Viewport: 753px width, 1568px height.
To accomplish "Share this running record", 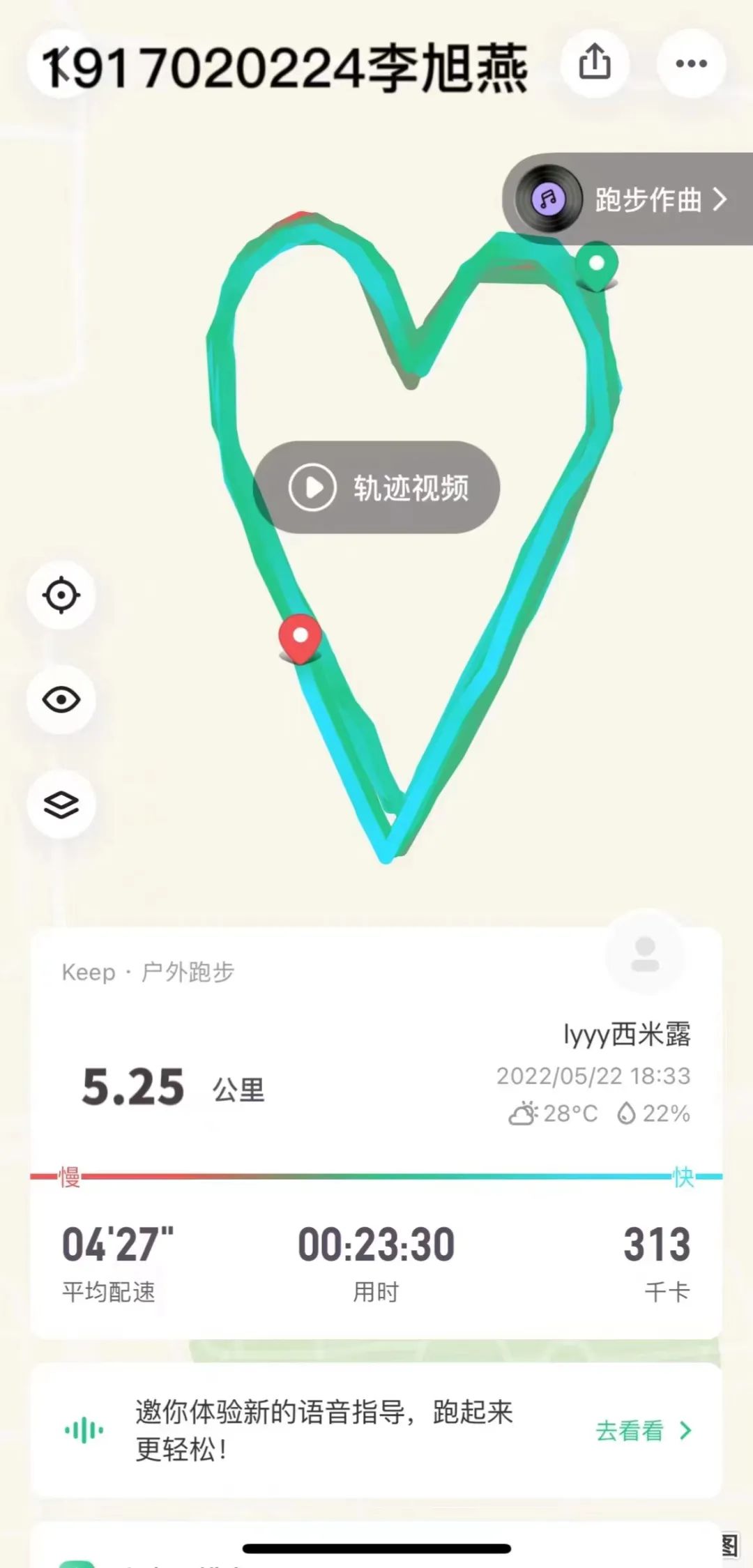I will coord(595,63).
